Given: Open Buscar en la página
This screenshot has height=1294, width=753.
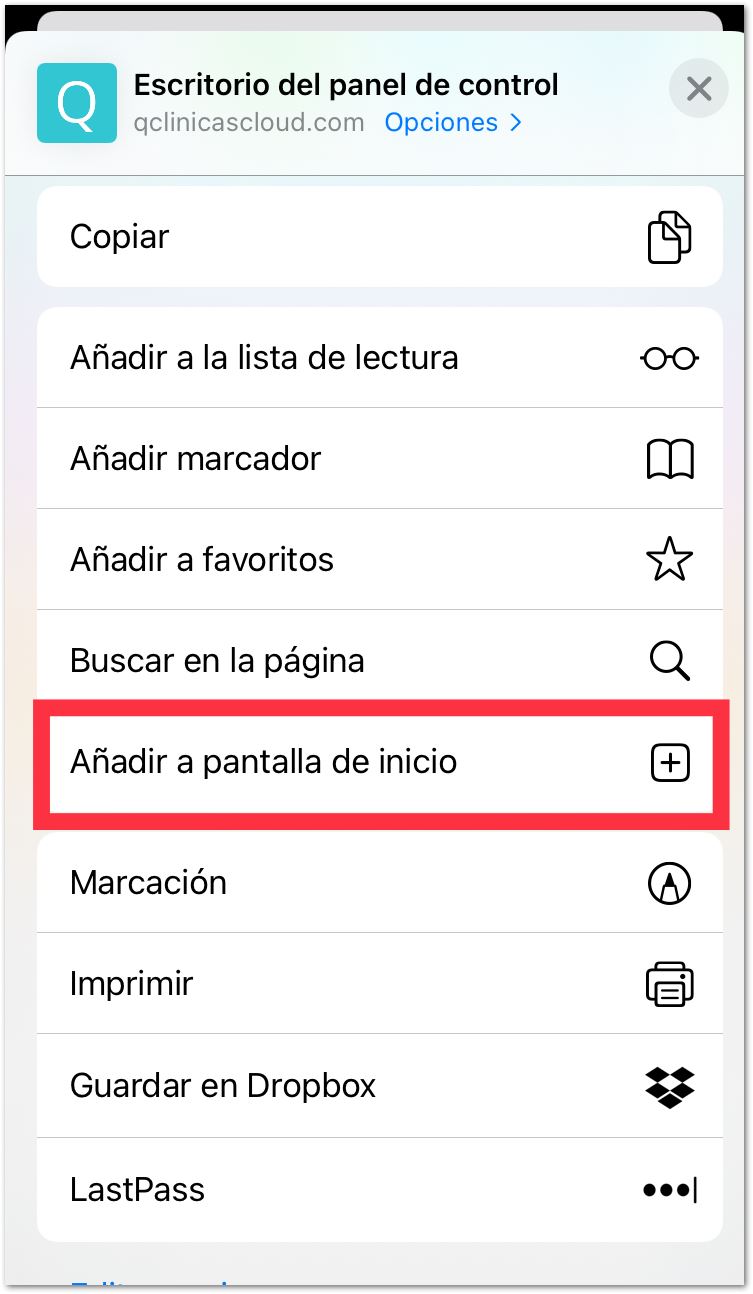Looking at the screenshot, I should pyautogui.click(x=379, y=661).
